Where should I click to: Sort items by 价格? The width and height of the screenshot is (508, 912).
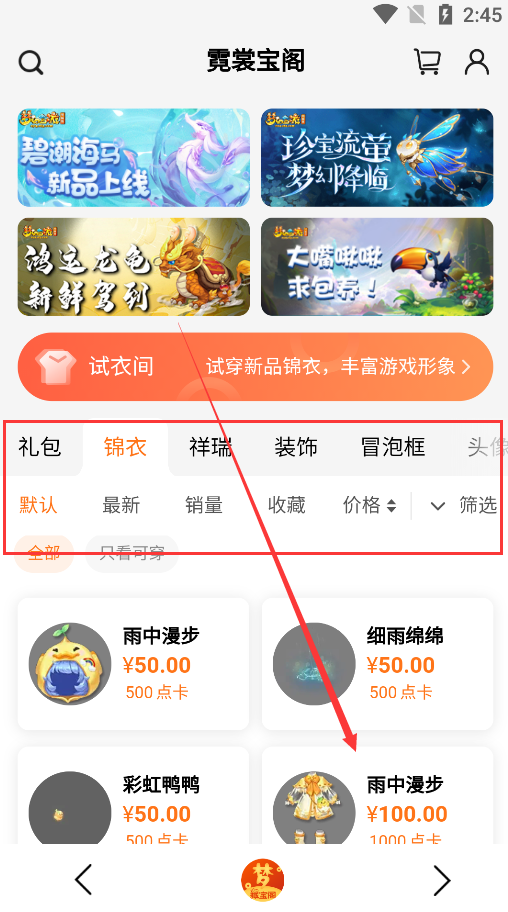(x=370, y=504)
